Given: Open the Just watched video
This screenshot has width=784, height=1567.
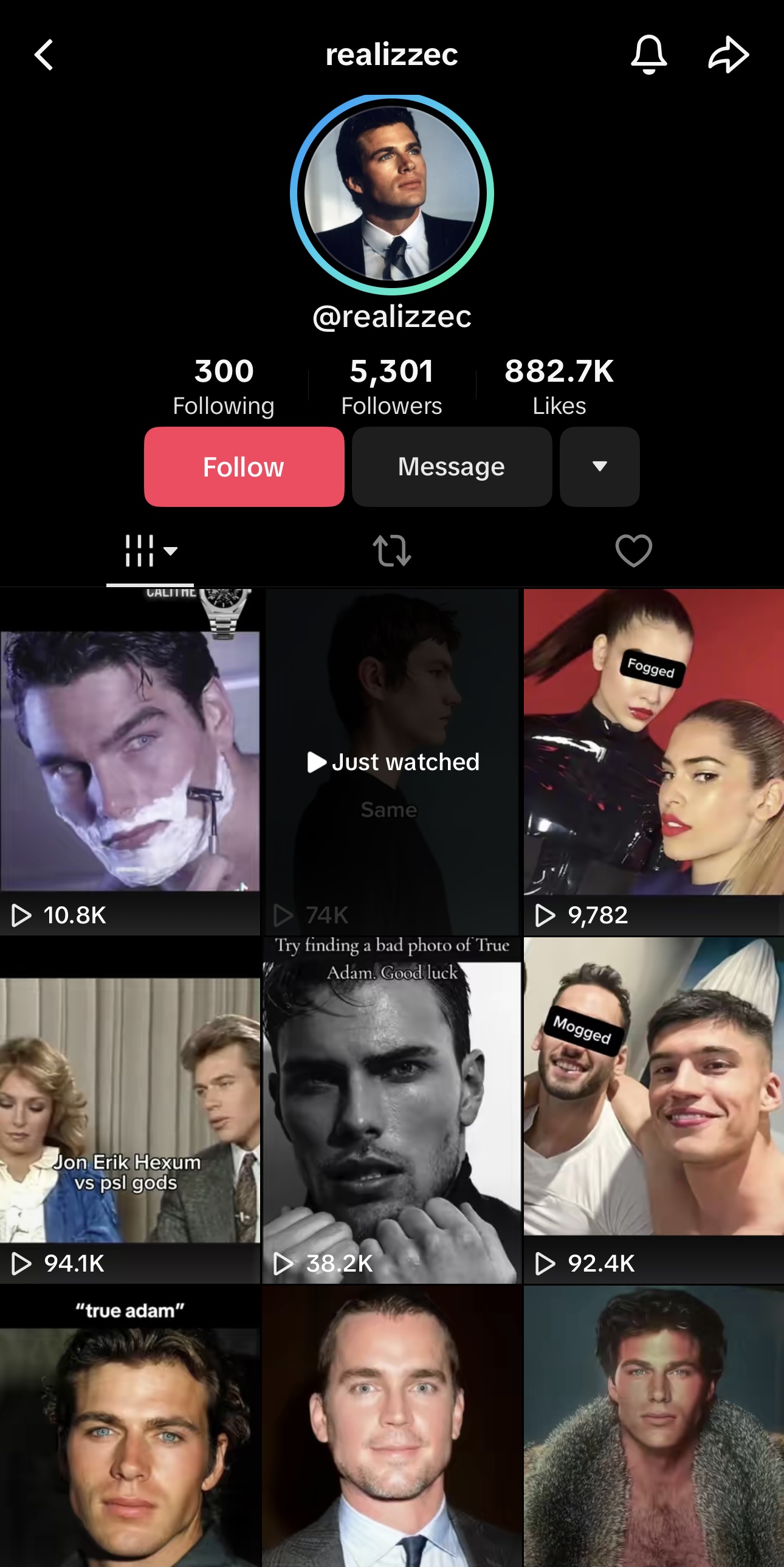Looking at the screenshot, I should [391, 760].
